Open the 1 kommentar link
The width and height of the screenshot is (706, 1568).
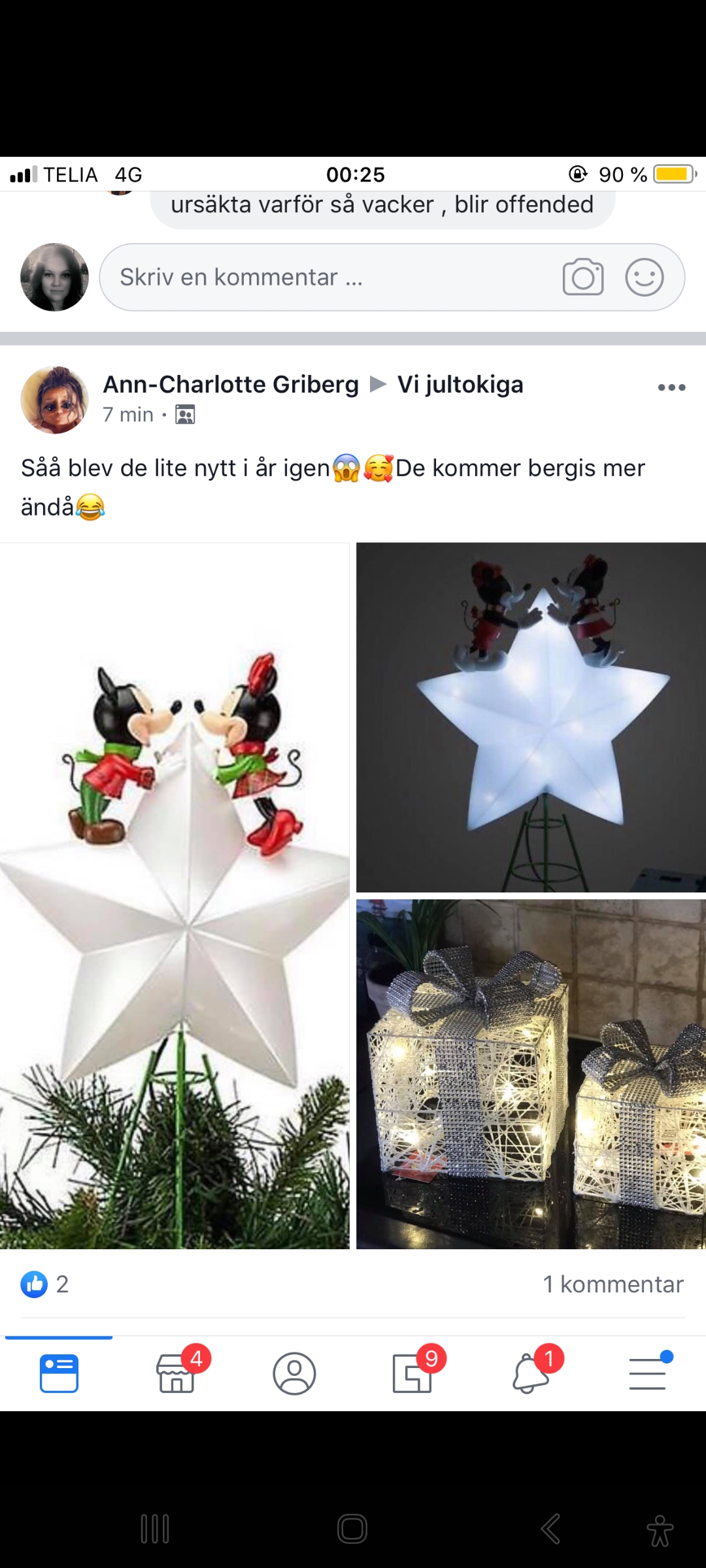click(613, 1284)
